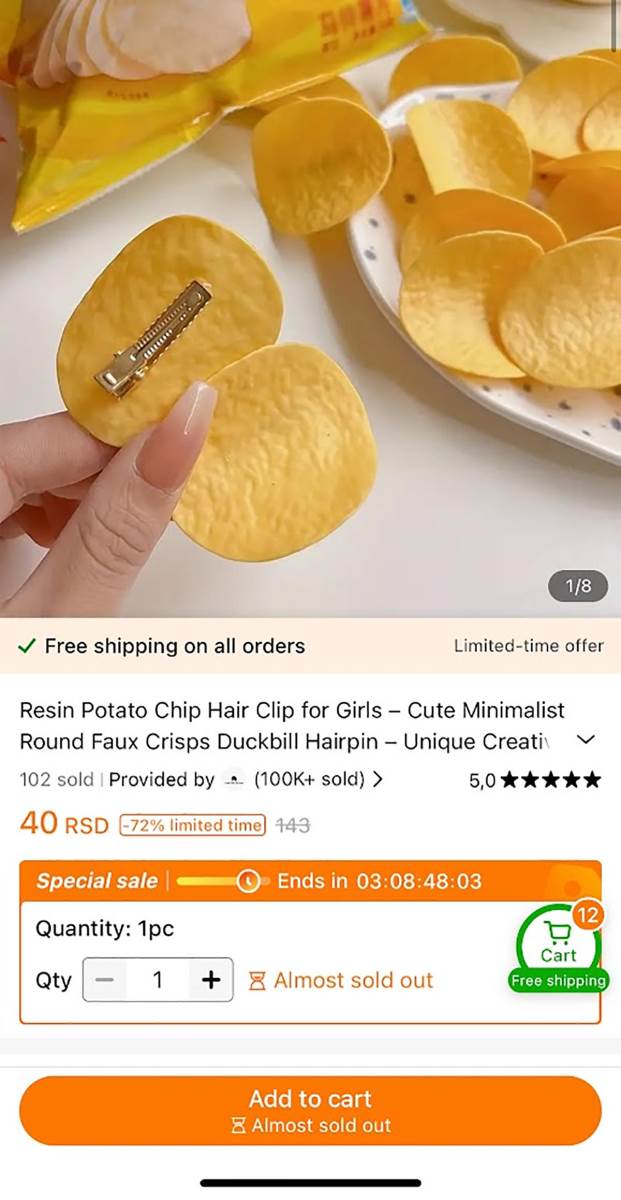Open the floating Cart button
Viewport: 621px width, 1200px height.
coord(558,946)
